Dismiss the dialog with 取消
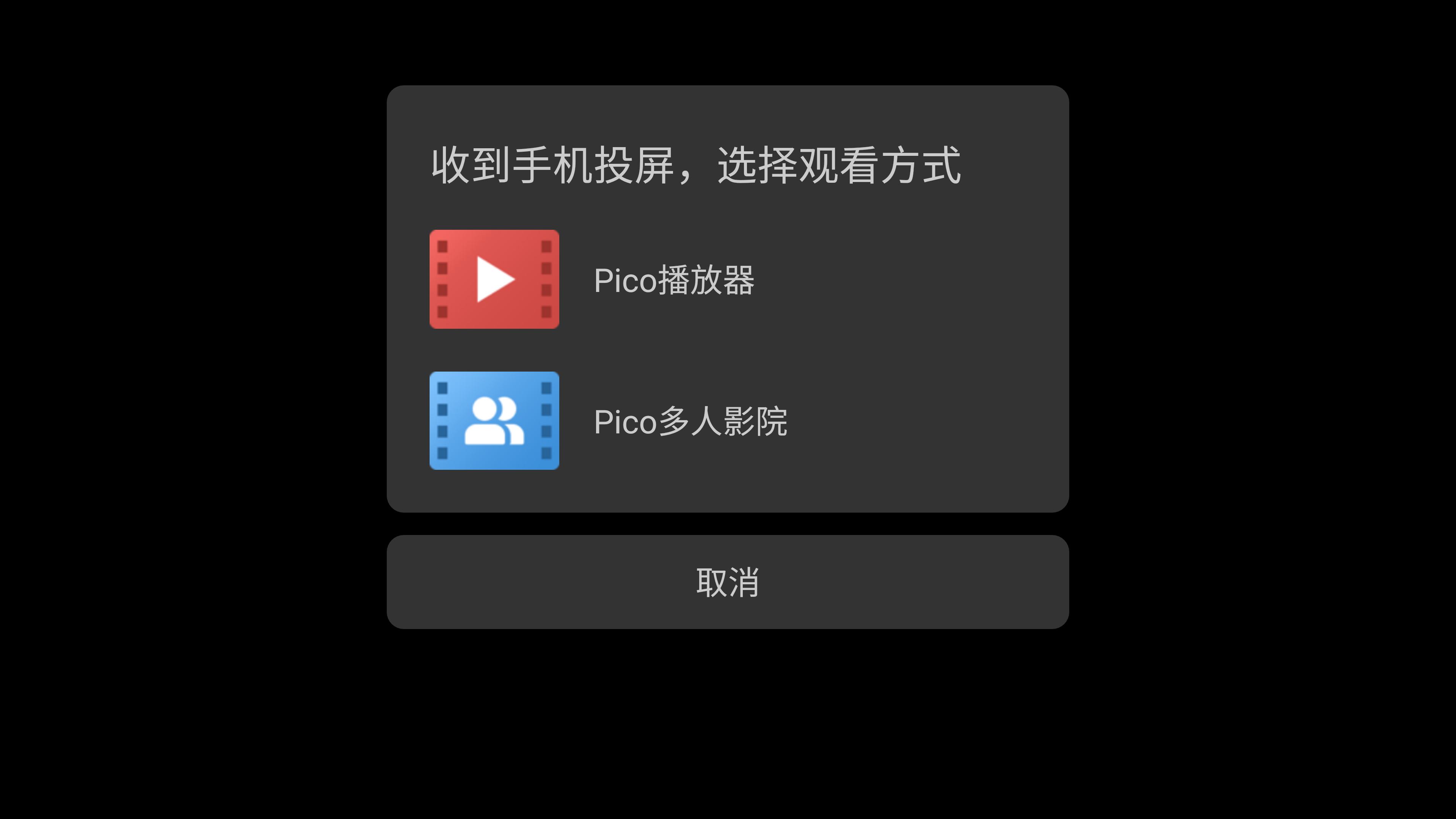 tap(728, 582)
